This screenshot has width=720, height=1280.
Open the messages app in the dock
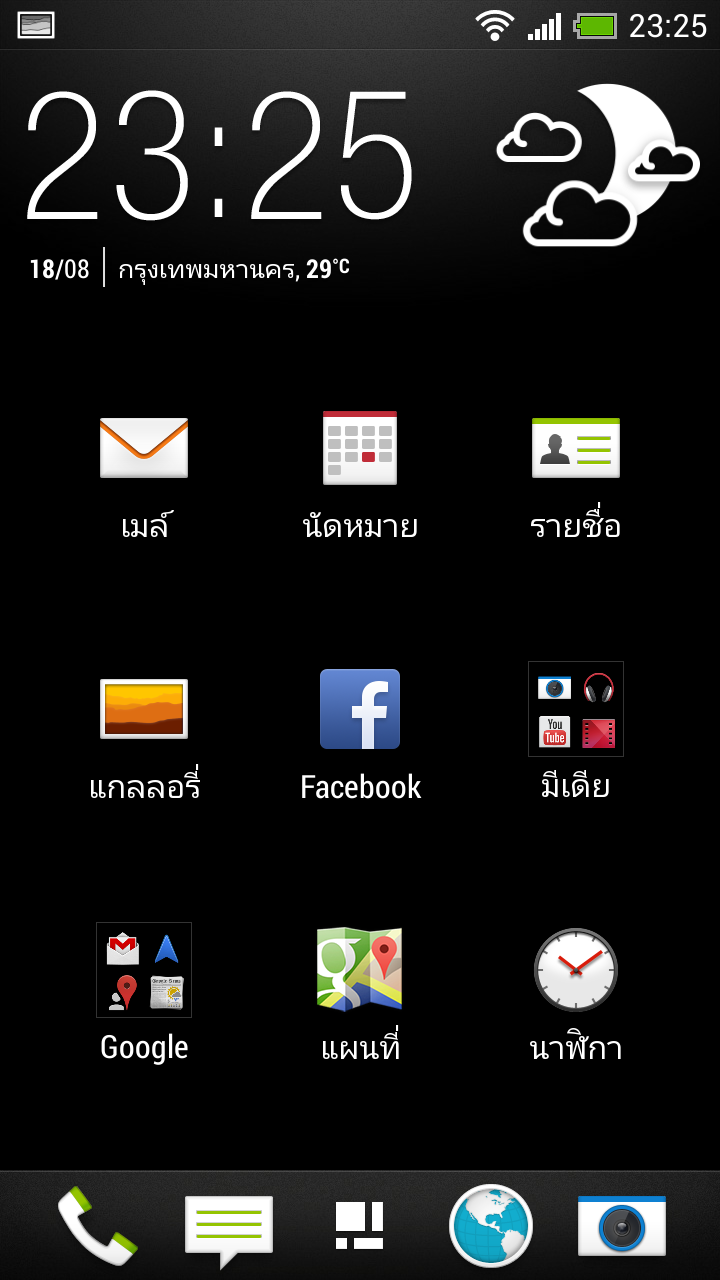tap(229, 1226)
